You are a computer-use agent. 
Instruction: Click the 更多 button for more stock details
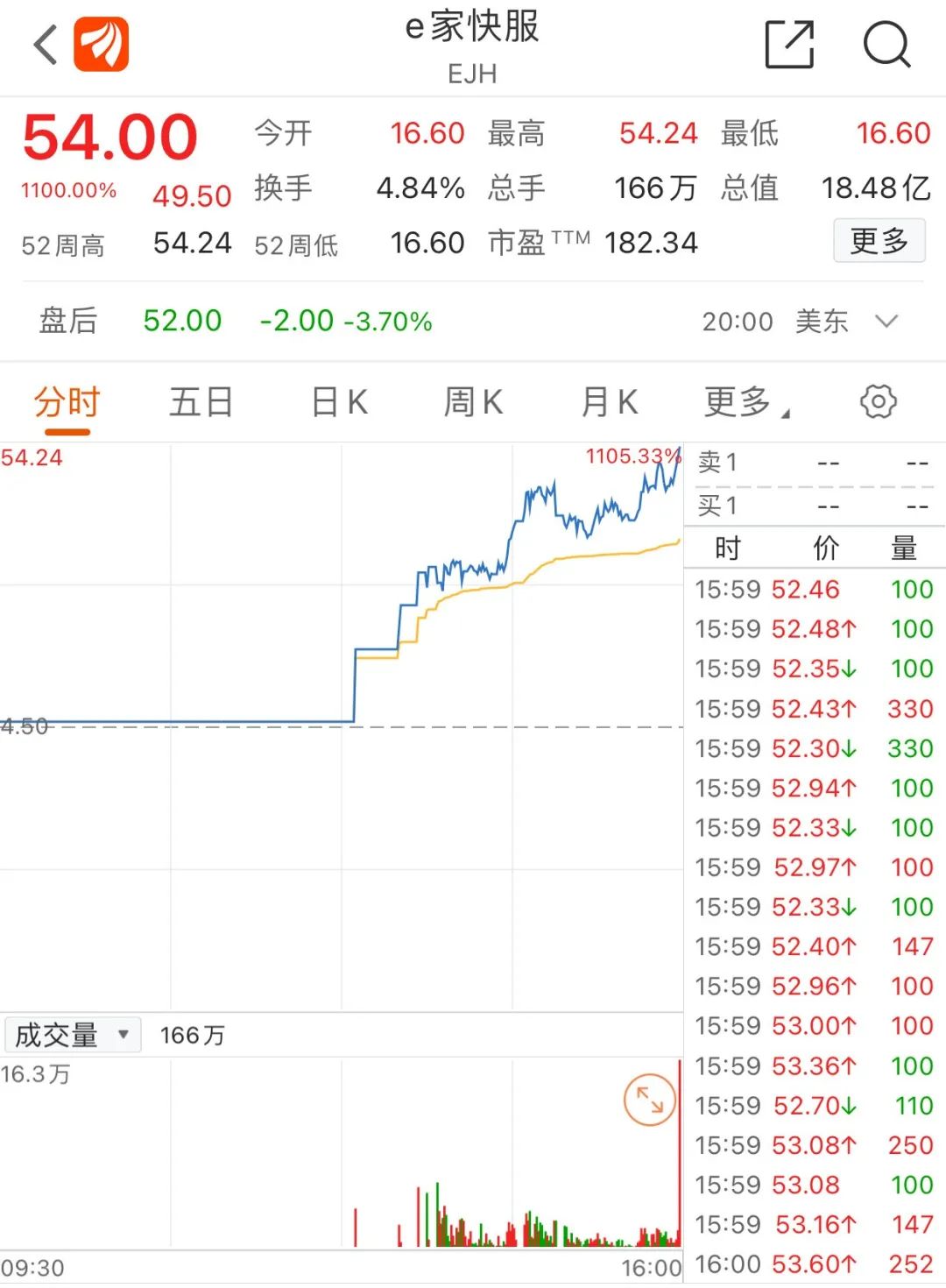point(879,241)
